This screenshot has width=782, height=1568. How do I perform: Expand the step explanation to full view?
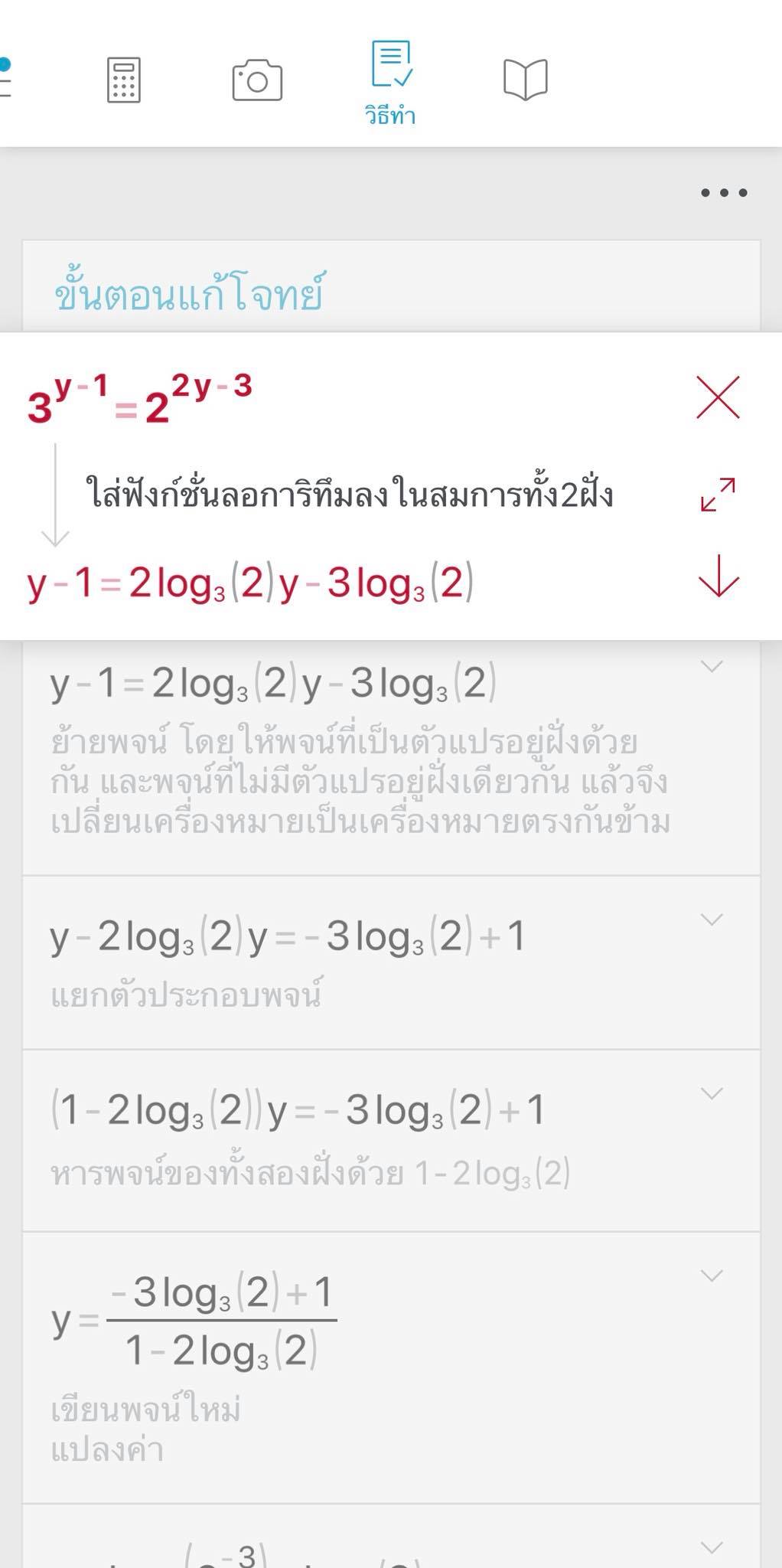(718, 494)
